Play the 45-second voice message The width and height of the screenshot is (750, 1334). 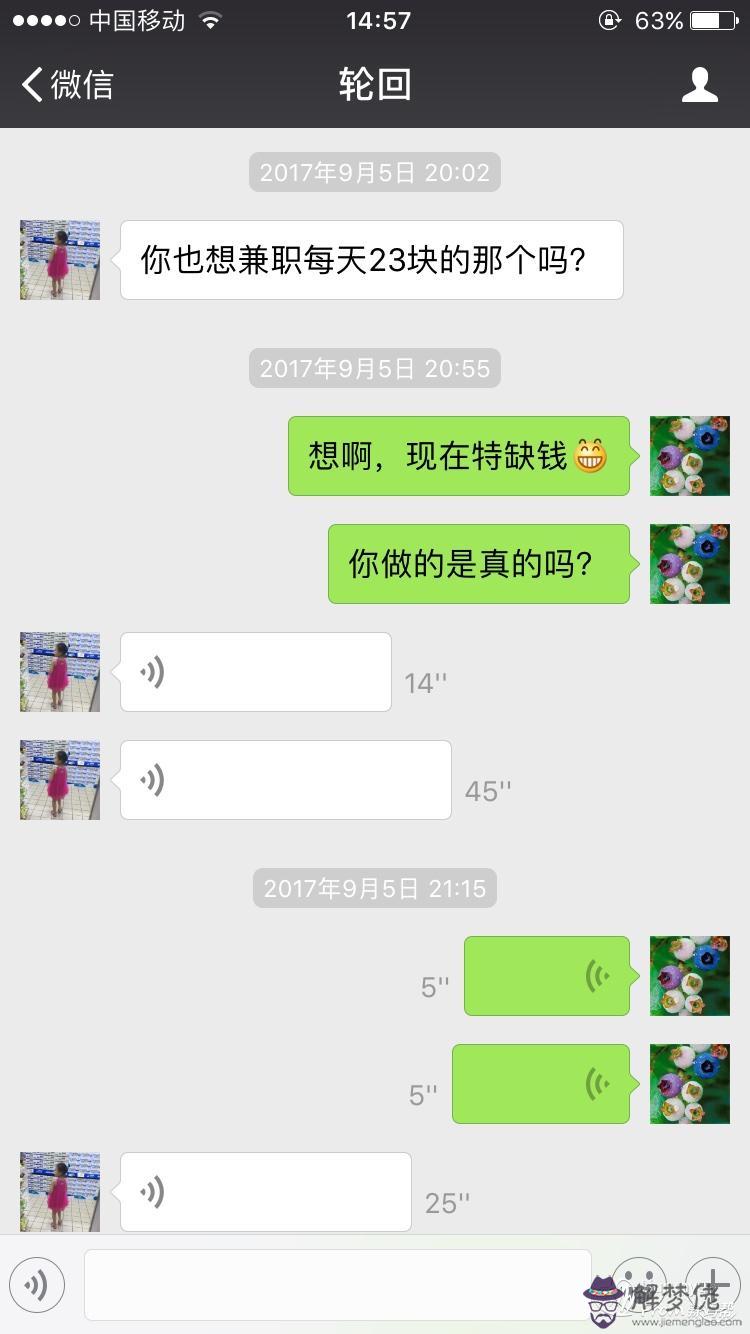[285, 780]
